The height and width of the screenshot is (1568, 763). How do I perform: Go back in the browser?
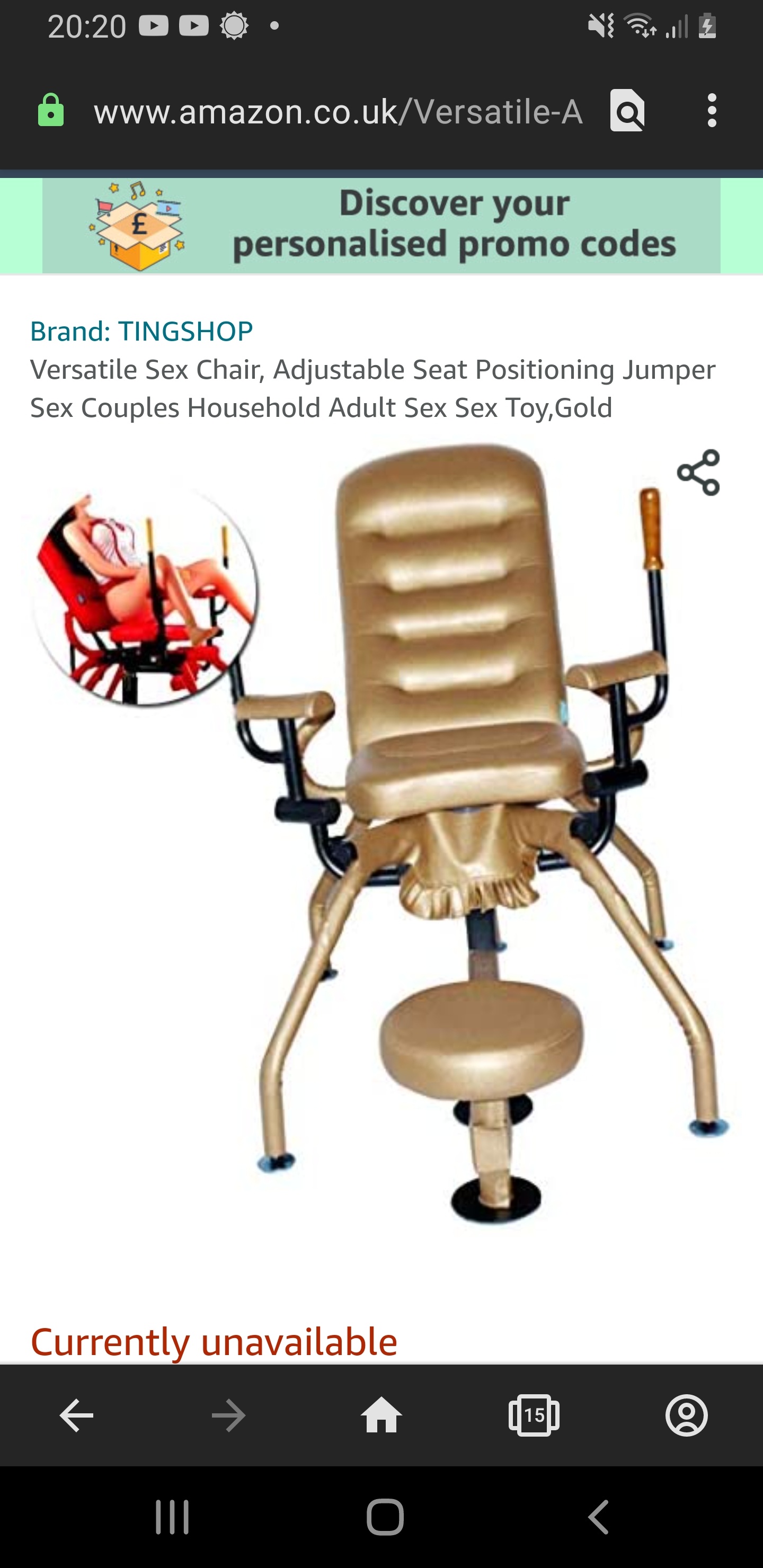pyautogui.click(x=76, y=1415)
